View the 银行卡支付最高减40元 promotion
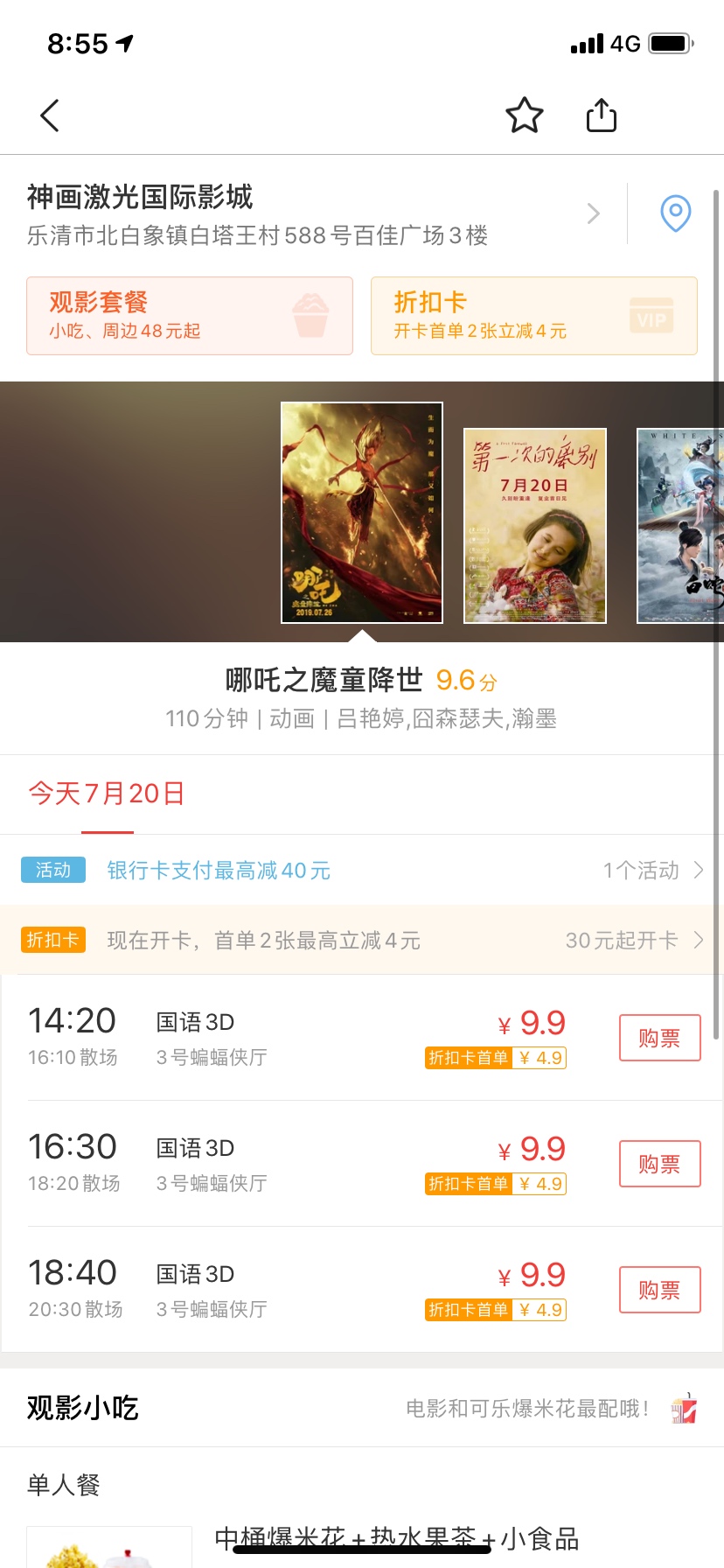The image size is (724, 1568). coord(219,871)
